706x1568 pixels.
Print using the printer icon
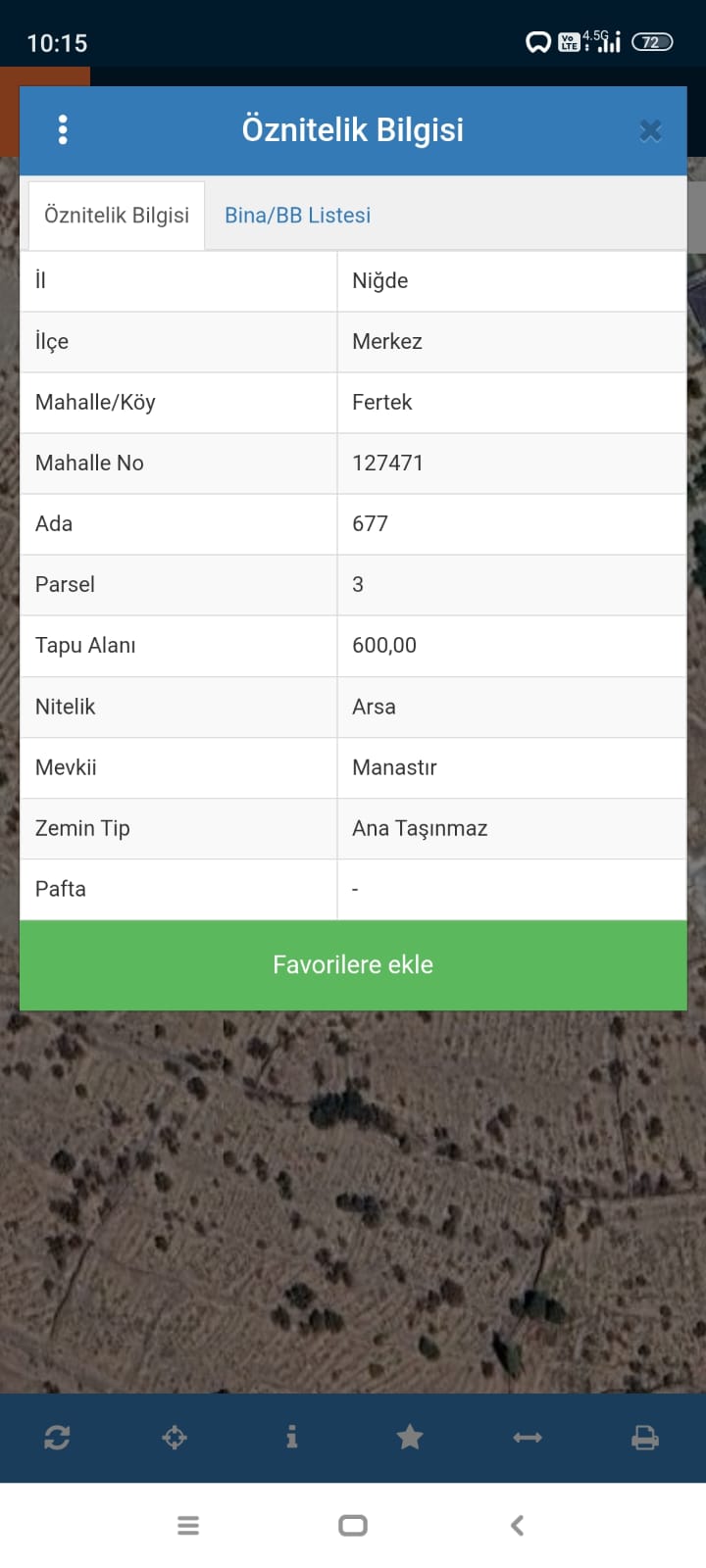pos(644,1438)
